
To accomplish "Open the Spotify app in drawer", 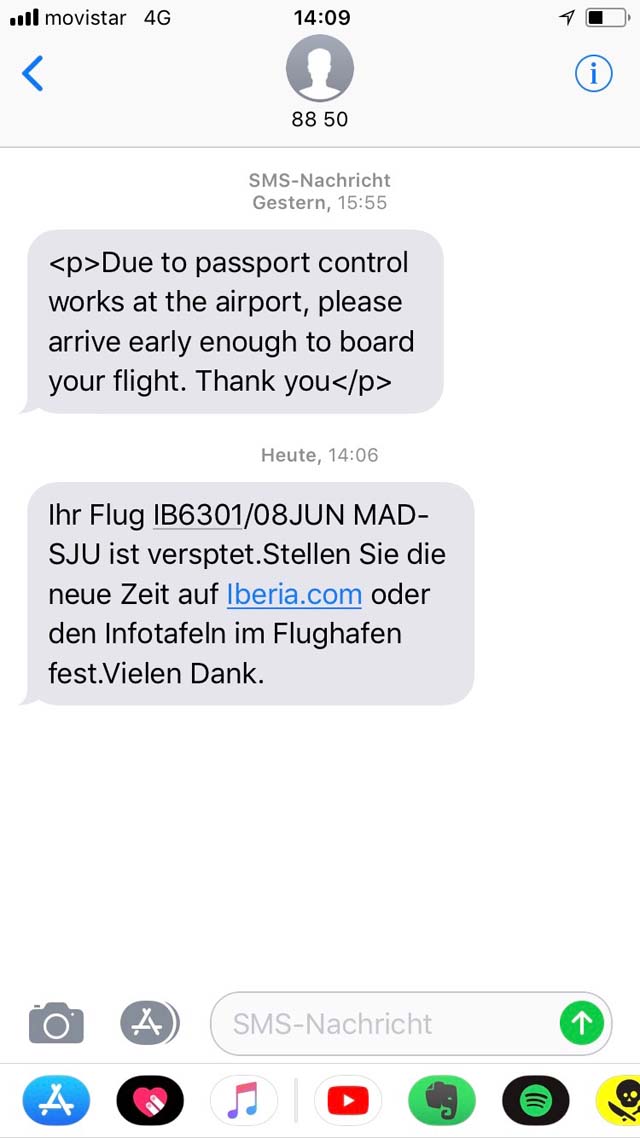I will [536, 1100].
